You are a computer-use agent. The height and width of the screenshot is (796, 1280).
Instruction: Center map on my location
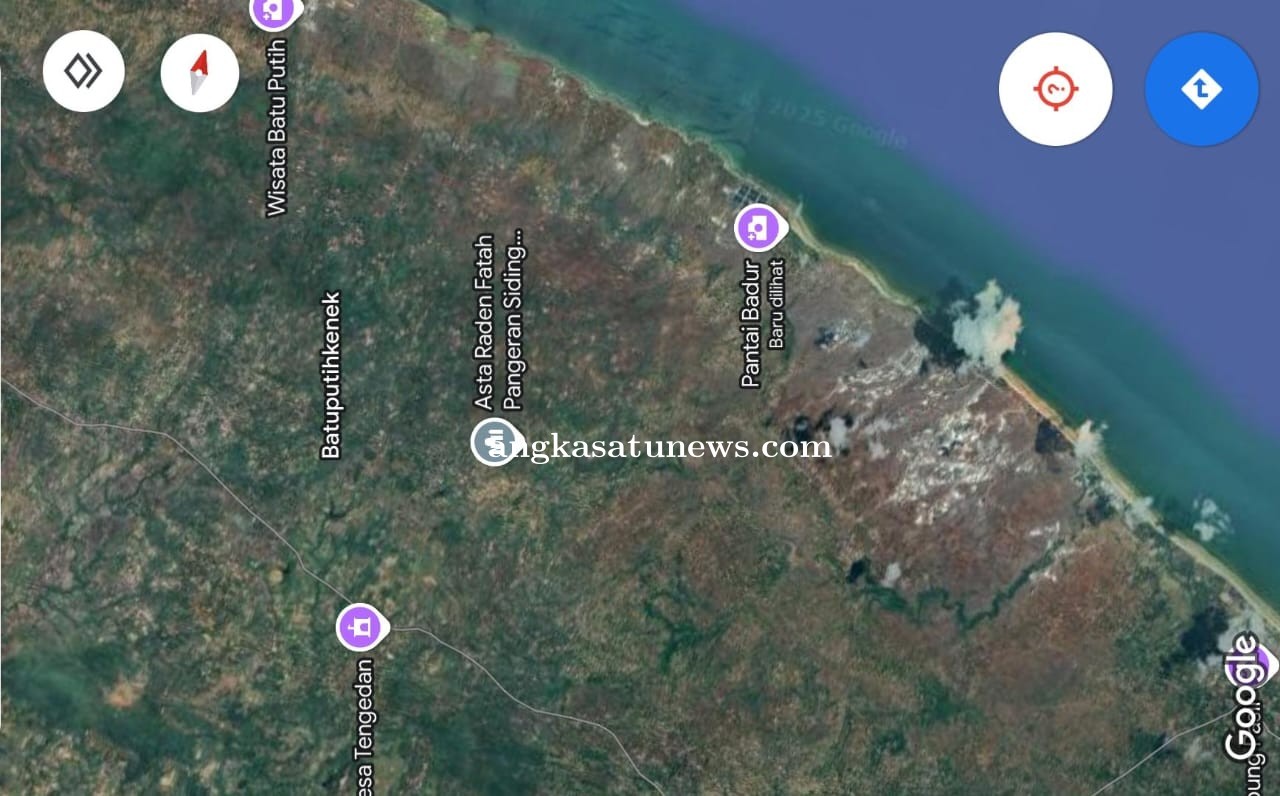pos(1055,89)
